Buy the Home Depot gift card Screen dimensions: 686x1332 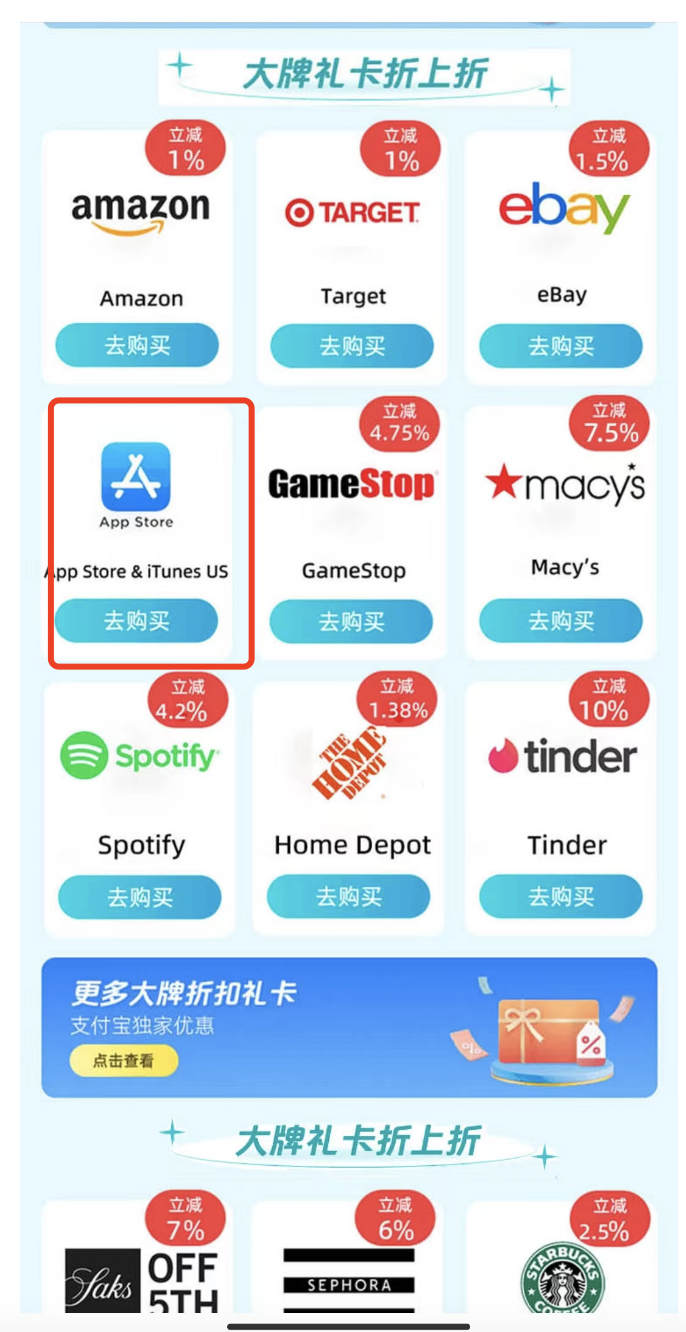click(x=349, y=896)
